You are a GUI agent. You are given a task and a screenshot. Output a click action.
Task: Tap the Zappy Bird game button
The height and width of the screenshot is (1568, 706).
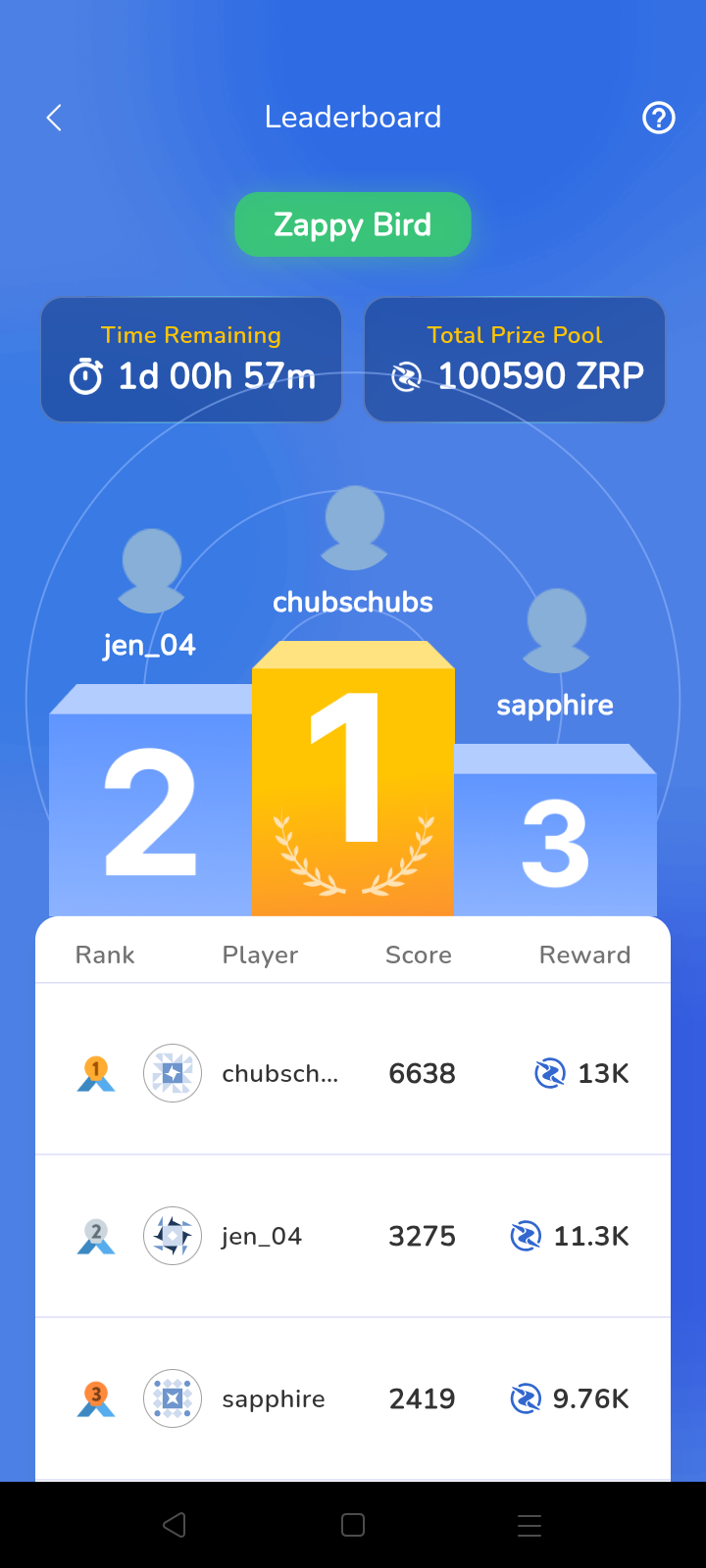pos(353,224)
